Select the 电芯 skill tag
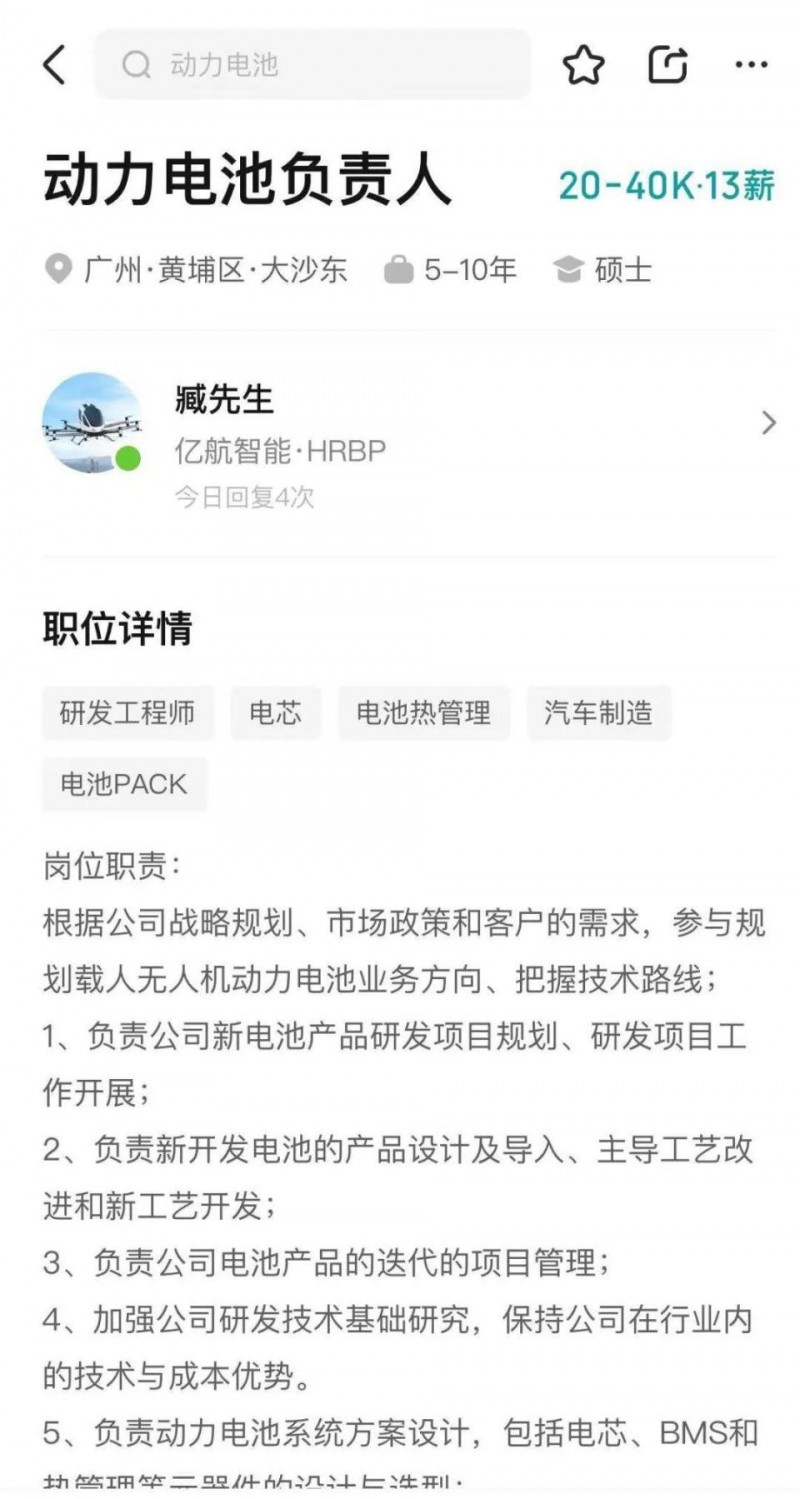This screenshot has height=1499, width=800. 275,713
